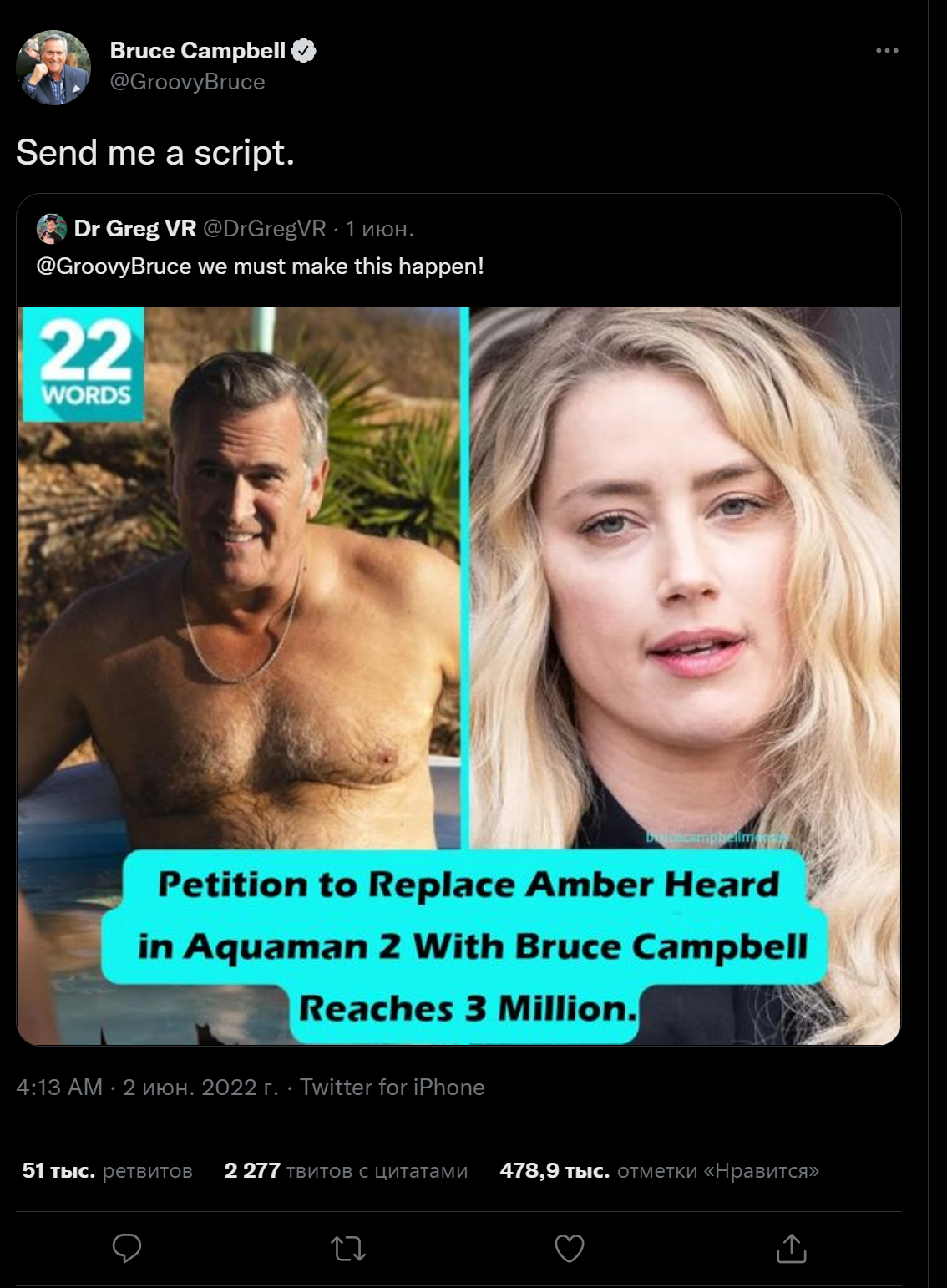View the list of 51 тыс. ретвитов
This screenshot has height=1288, width=947.
(107, 1170)
